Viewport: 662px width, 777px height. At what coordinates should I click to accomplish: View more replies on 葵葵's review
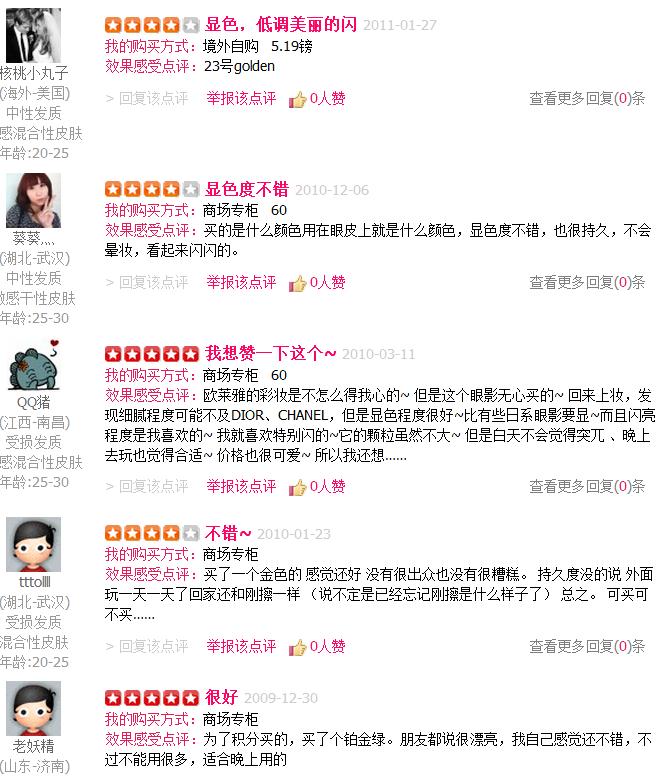coord(586,282)
